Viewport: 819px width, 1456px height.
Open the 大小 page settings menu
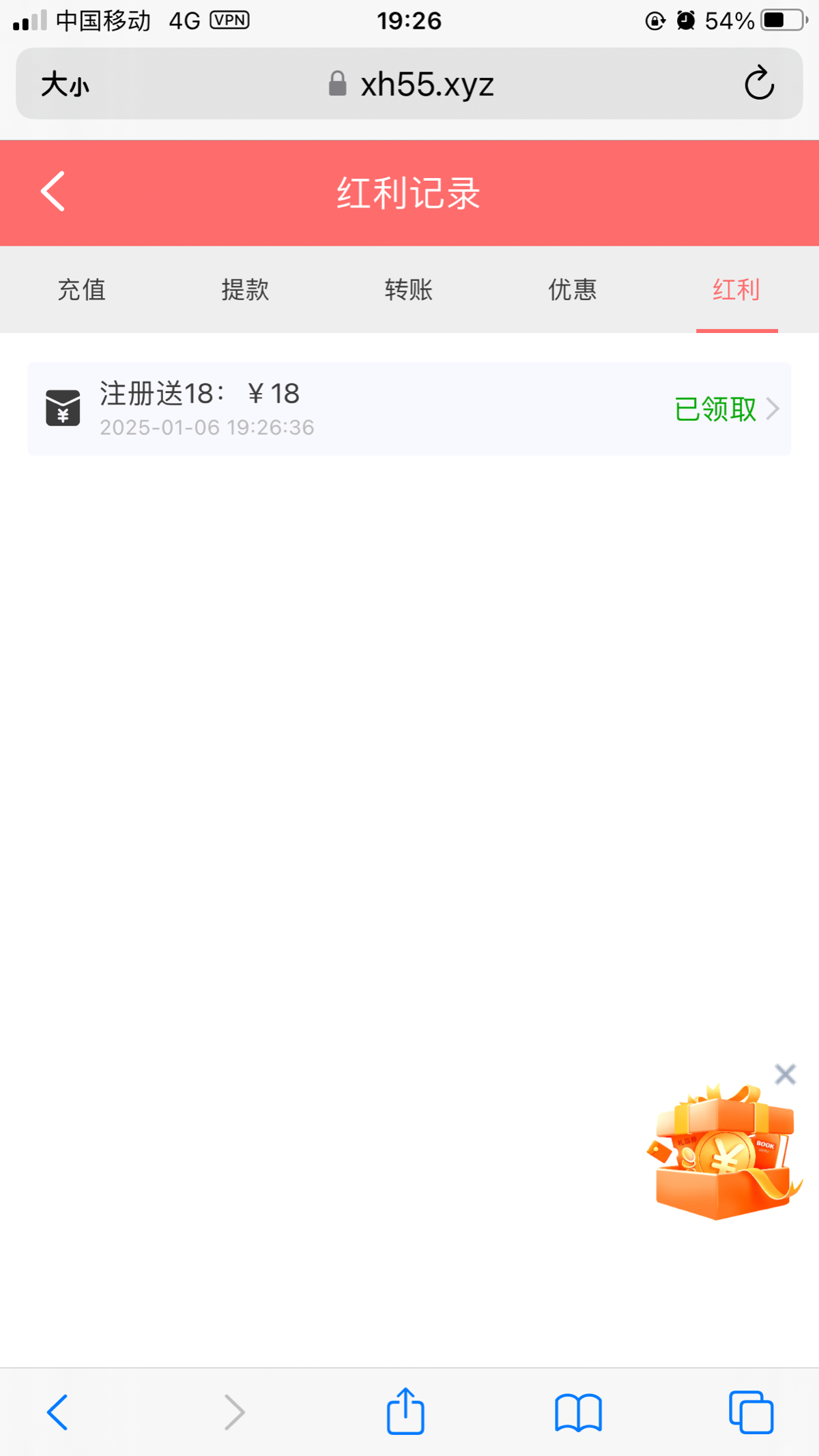(x=65, y=85)
